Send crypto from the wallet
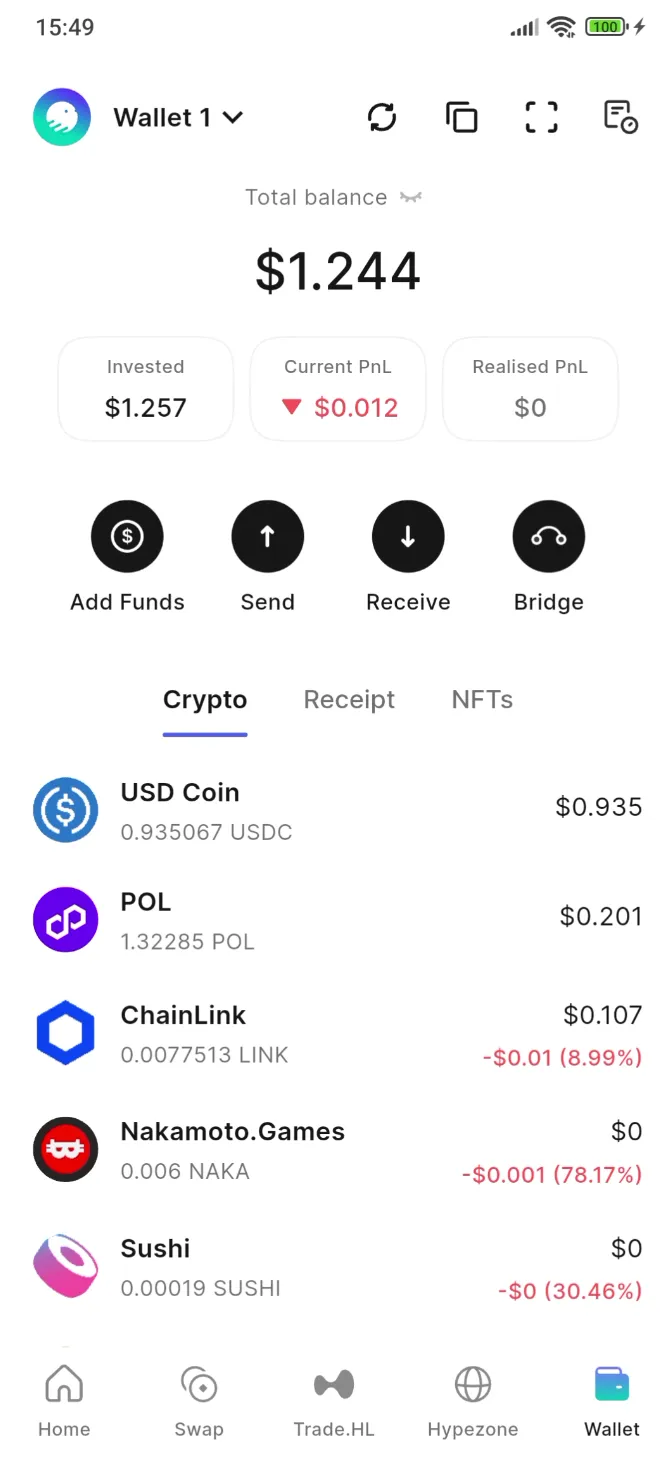Screen dimensions: 670x1458 pyautogui.click(x=267, y=537)
